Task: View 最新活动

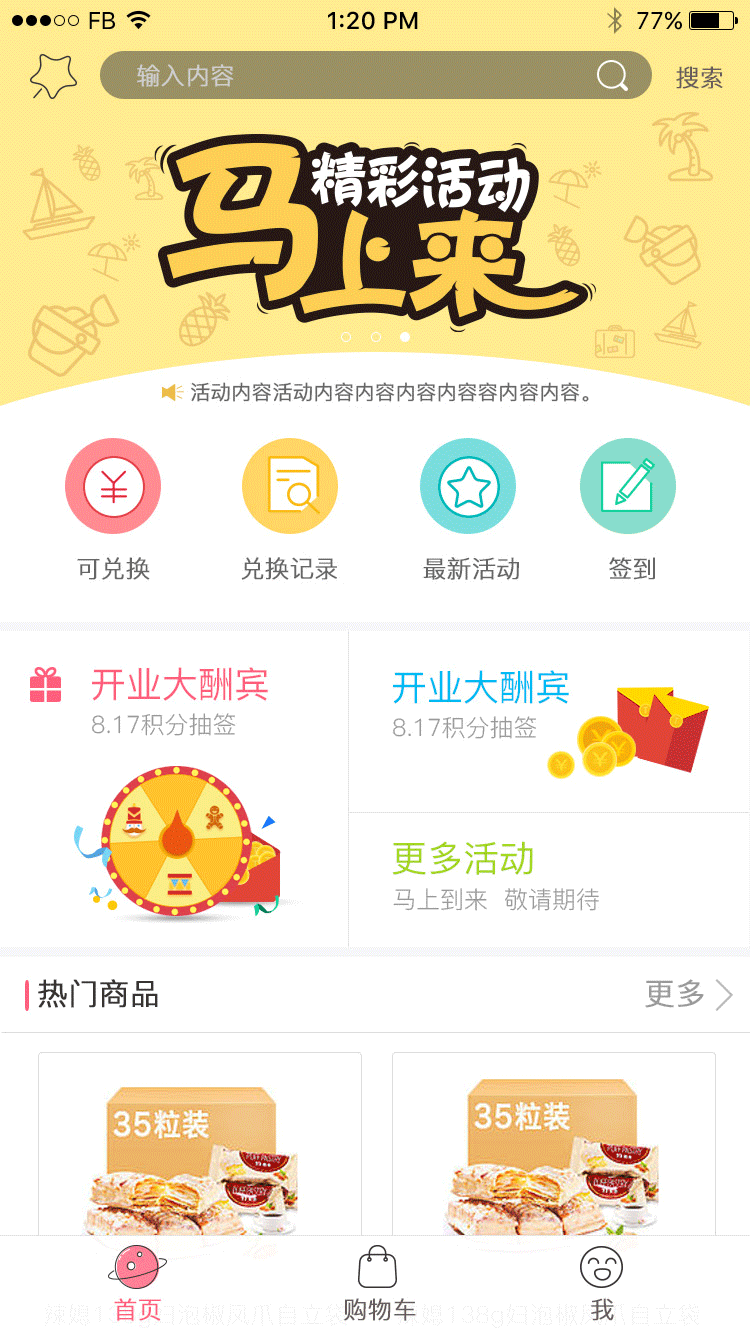Action: tap(469, 510)
